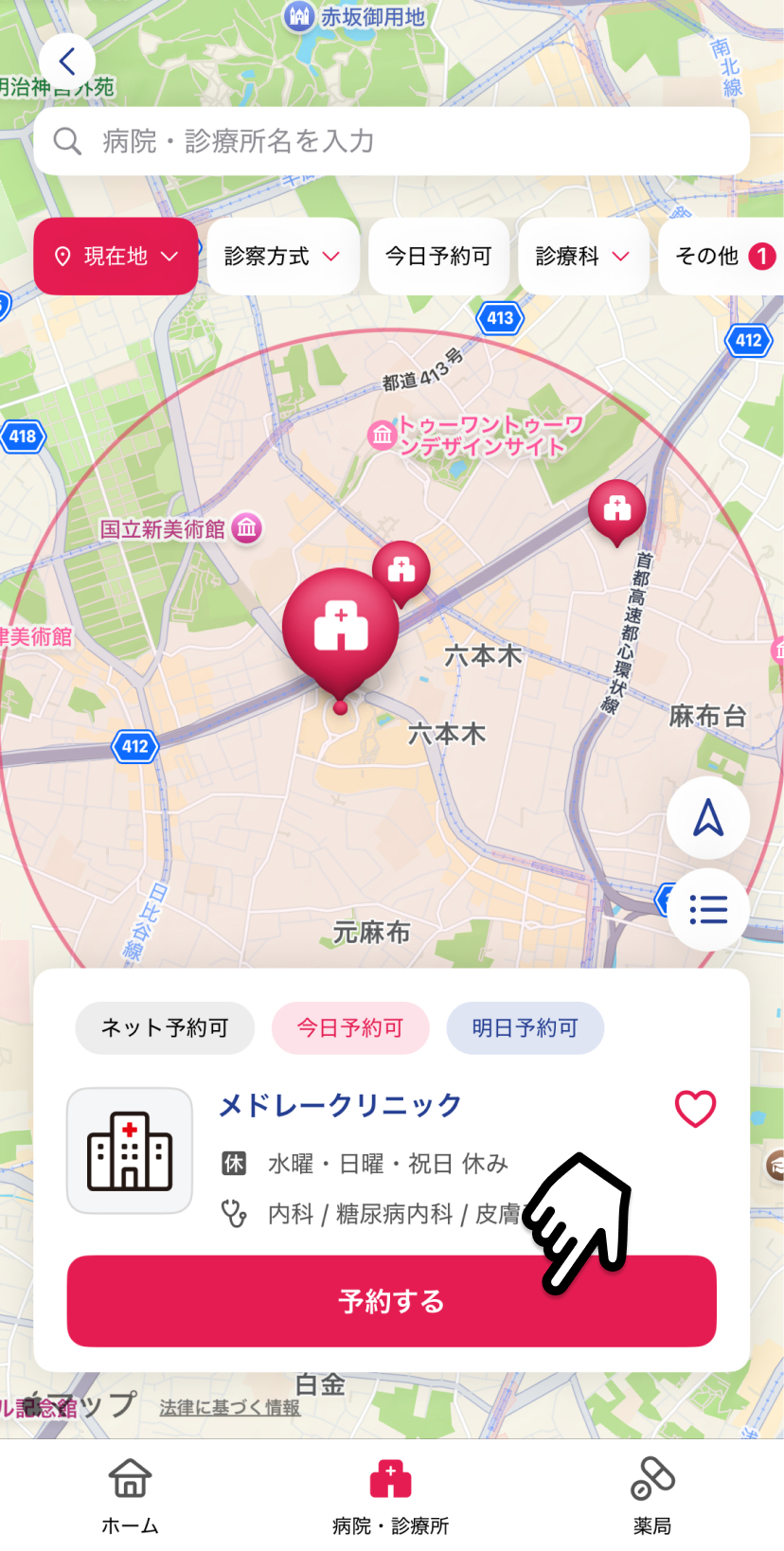Screen dimensions: 784x1551
Task: Open the 法律に基づく情報 link
Action: (x=230, y=1408)
